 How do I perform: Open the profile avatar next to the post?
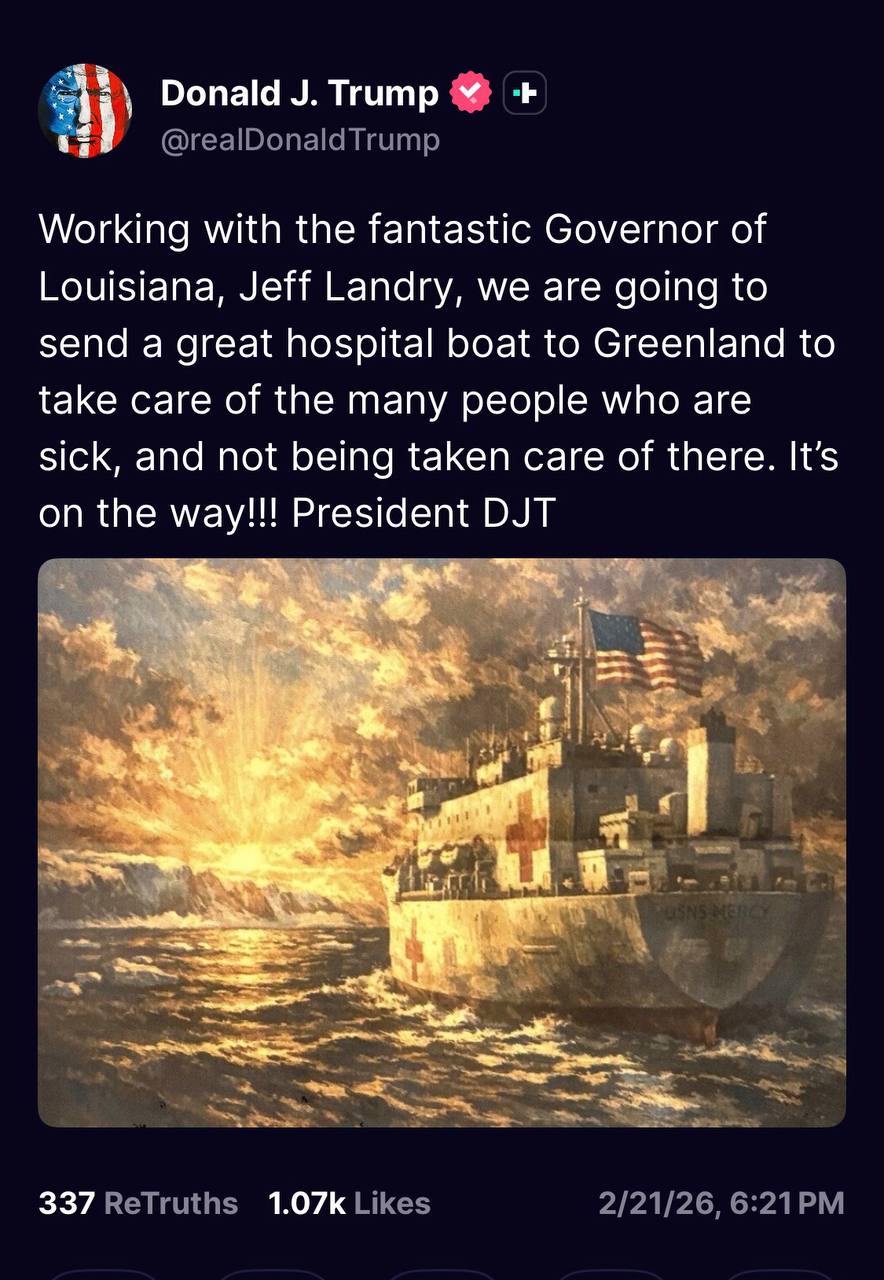point(85,111)
